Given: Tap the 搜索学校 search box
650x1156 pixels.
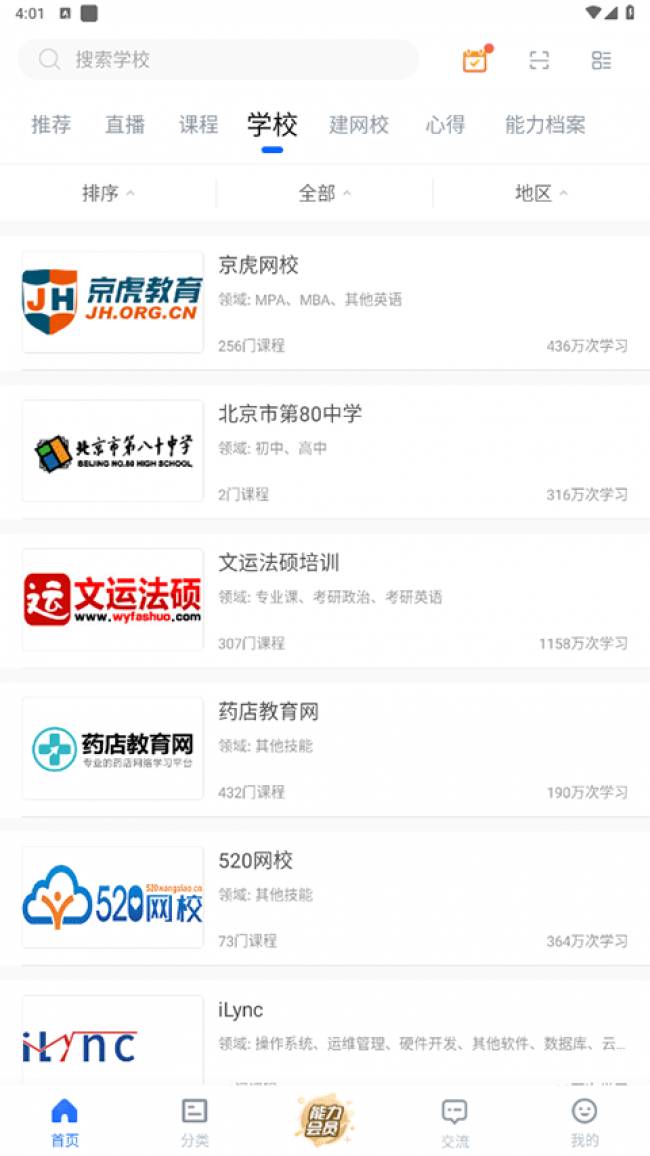Looking at the screenshot, I should click(218, 60).
